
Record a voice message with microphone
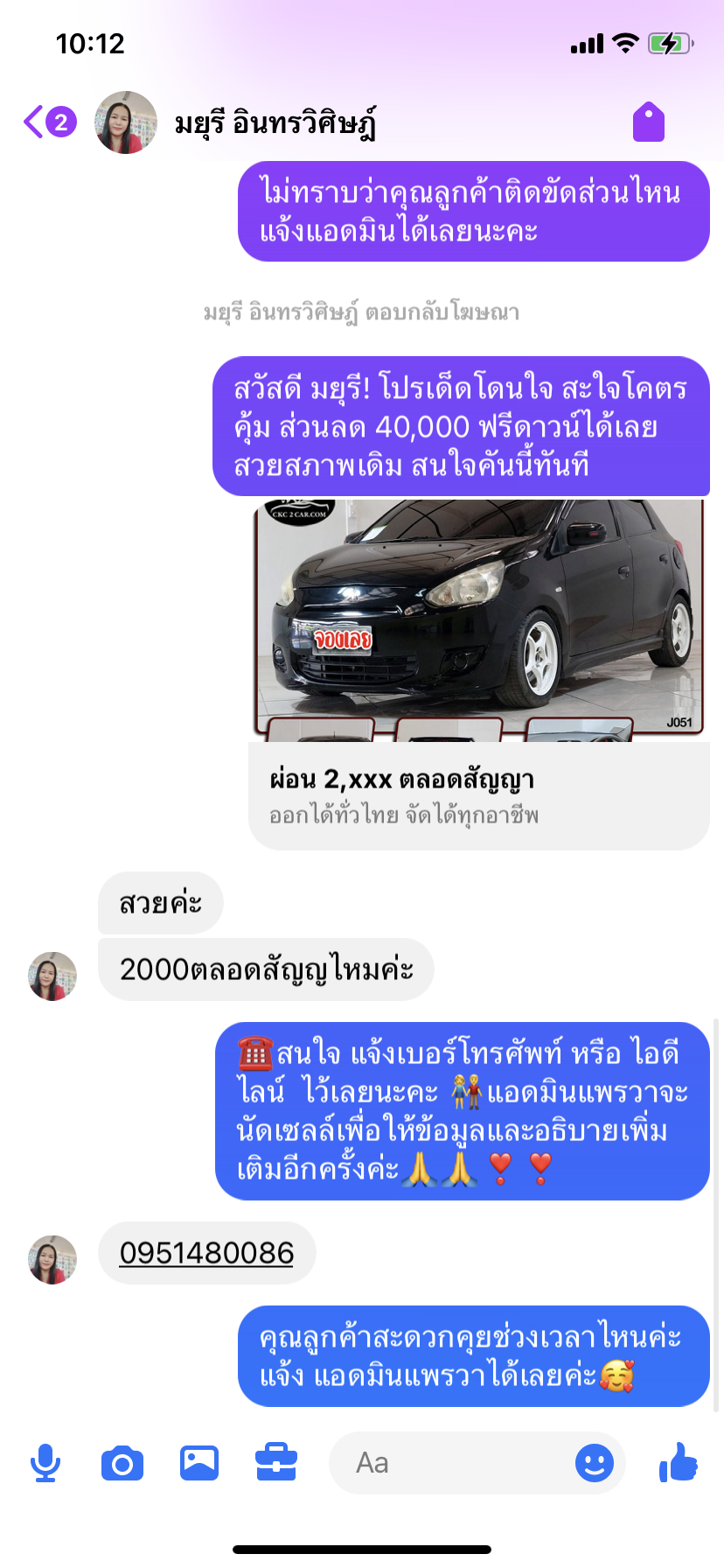pyautogui.click(x=45, y=1463)
